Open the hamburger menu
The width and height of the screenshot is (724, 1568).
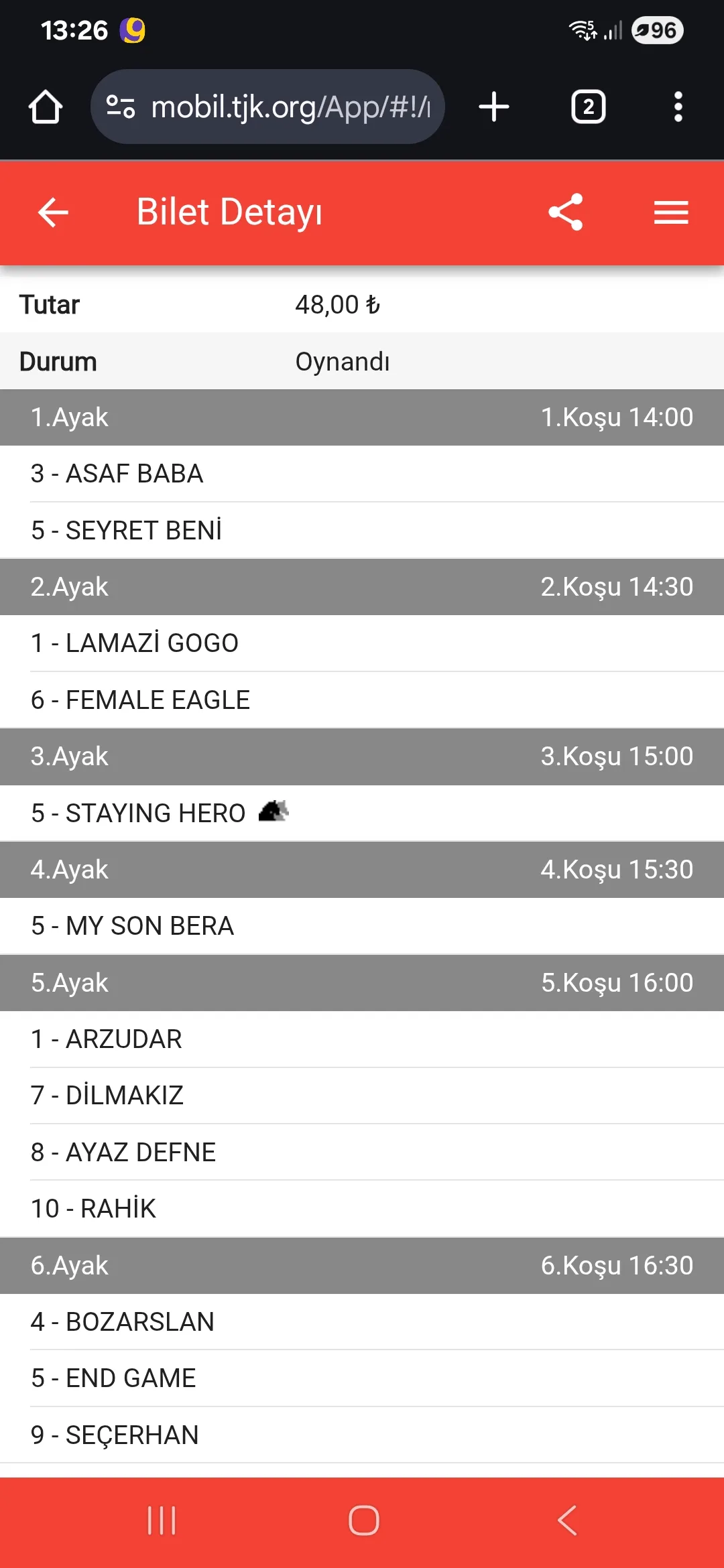671,212
